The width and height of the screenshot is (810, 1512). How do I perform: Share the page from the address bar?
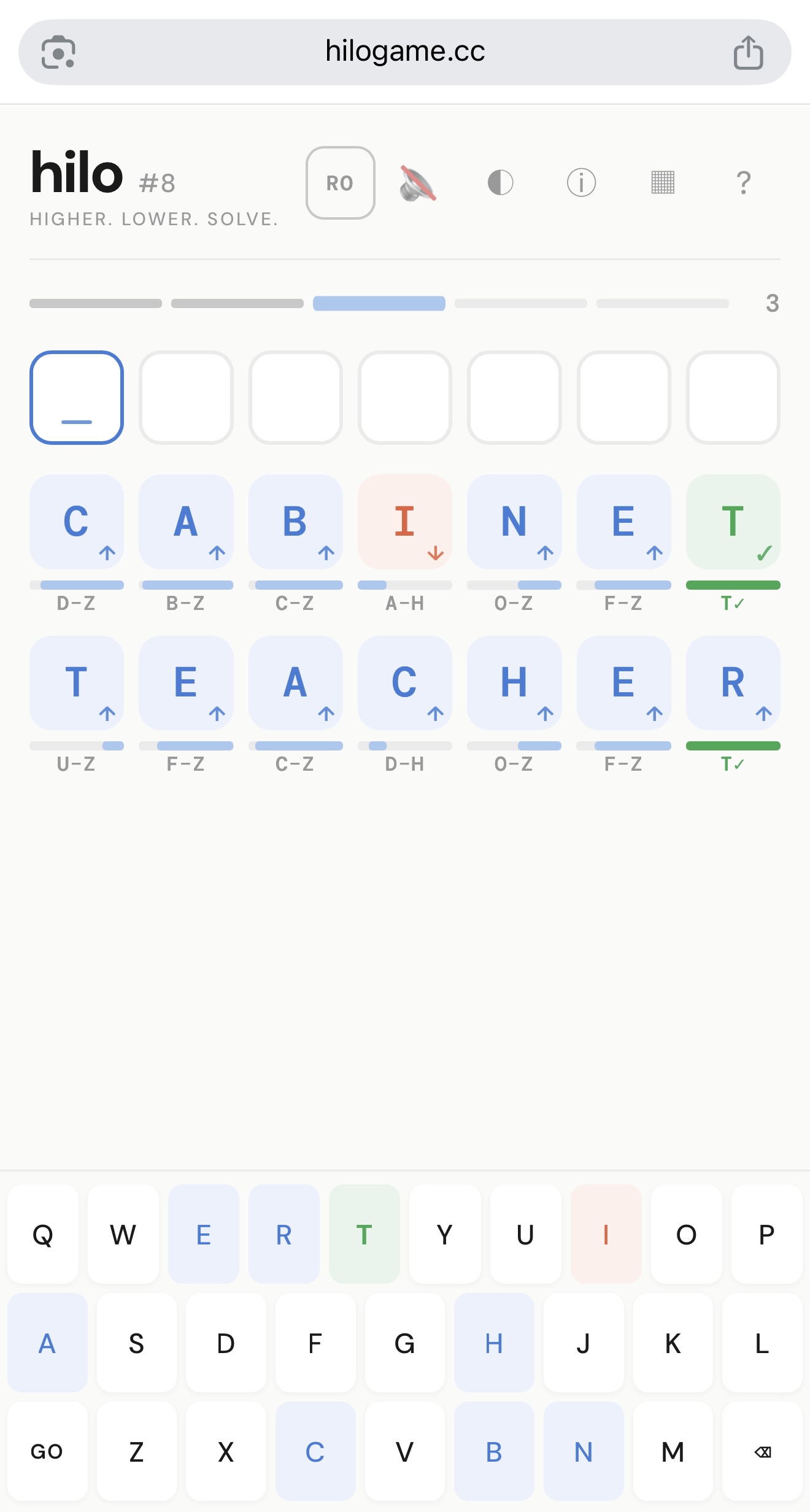(748, 52)
